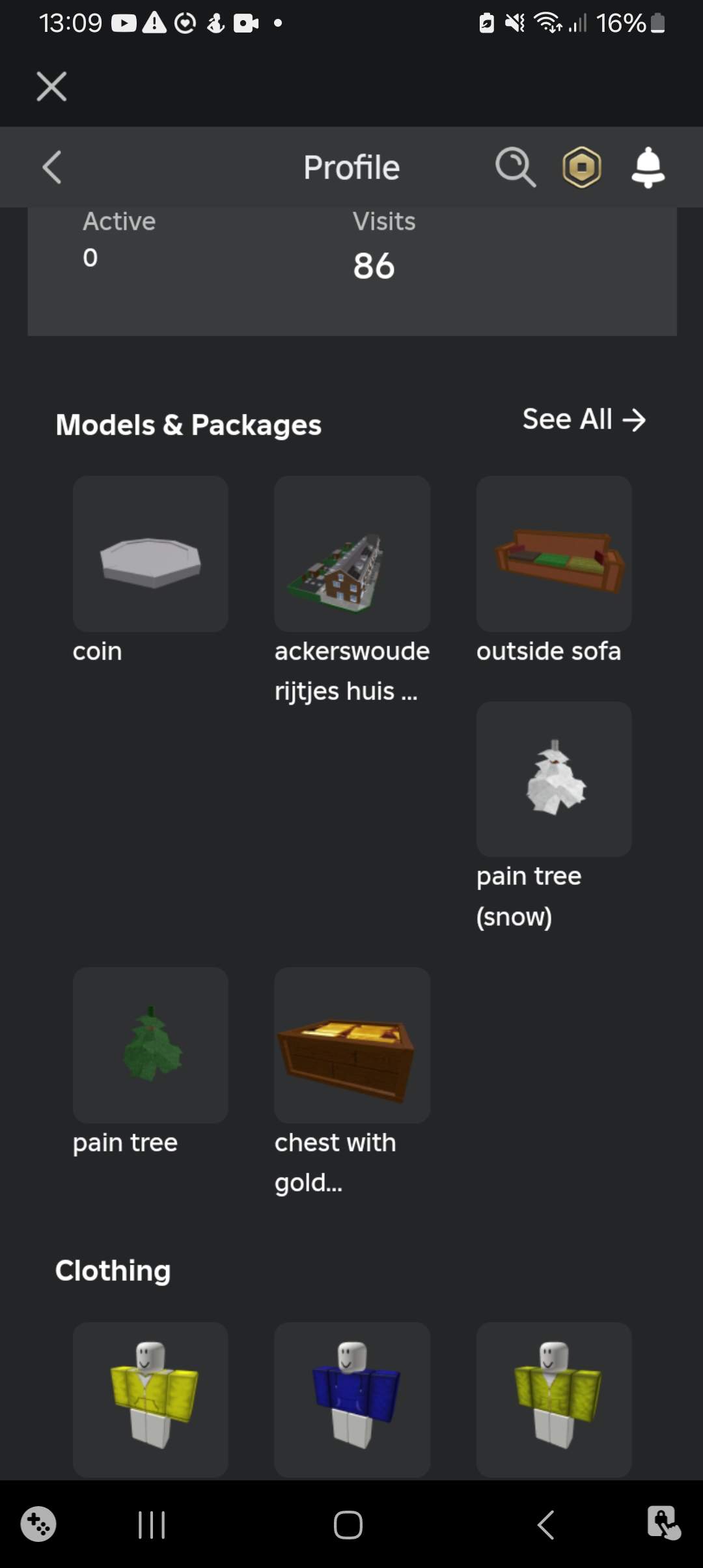703x1568 pixels.
Task: Tap the back arrow next to Profile
Action: 51,167
